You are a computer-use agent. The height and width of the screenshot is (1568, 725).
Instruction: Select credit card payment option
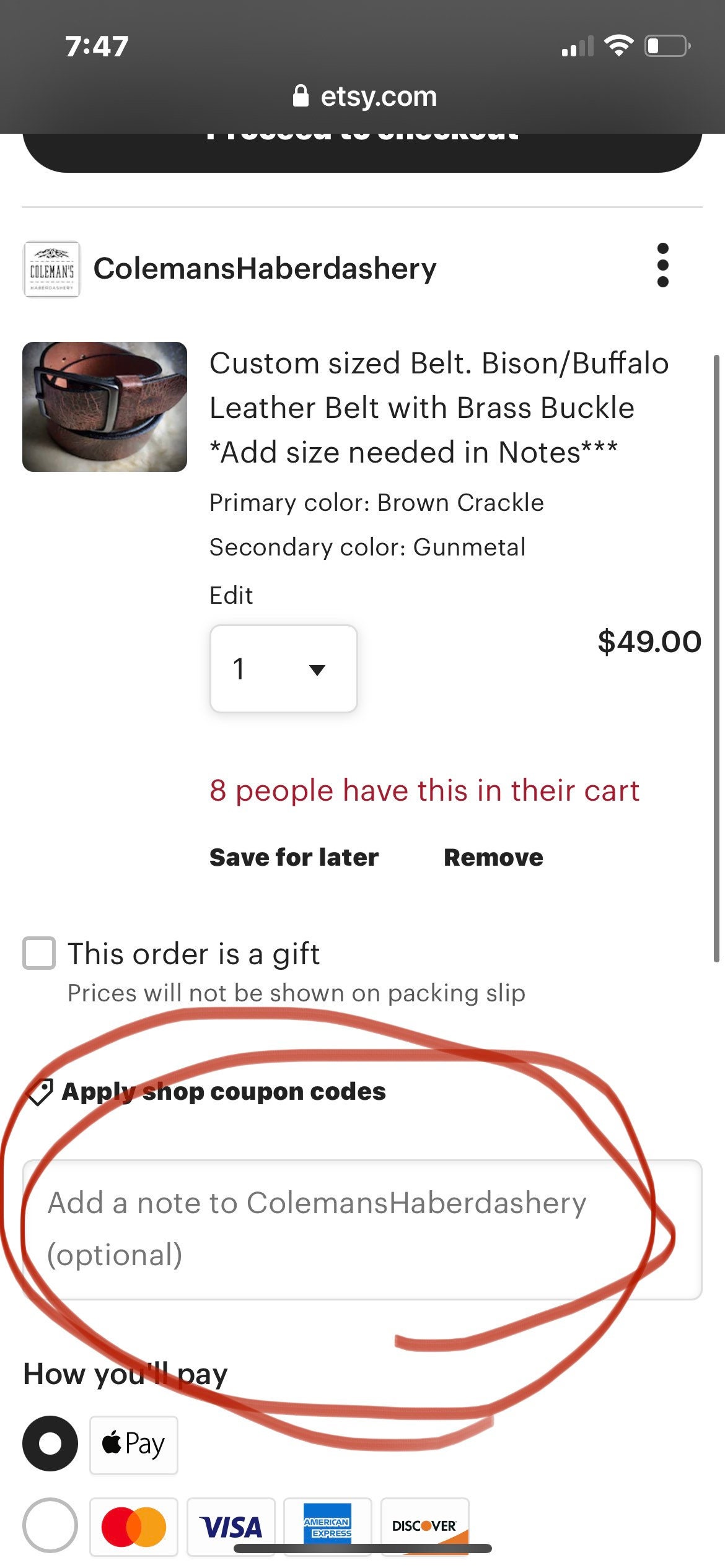point(50,1525)
